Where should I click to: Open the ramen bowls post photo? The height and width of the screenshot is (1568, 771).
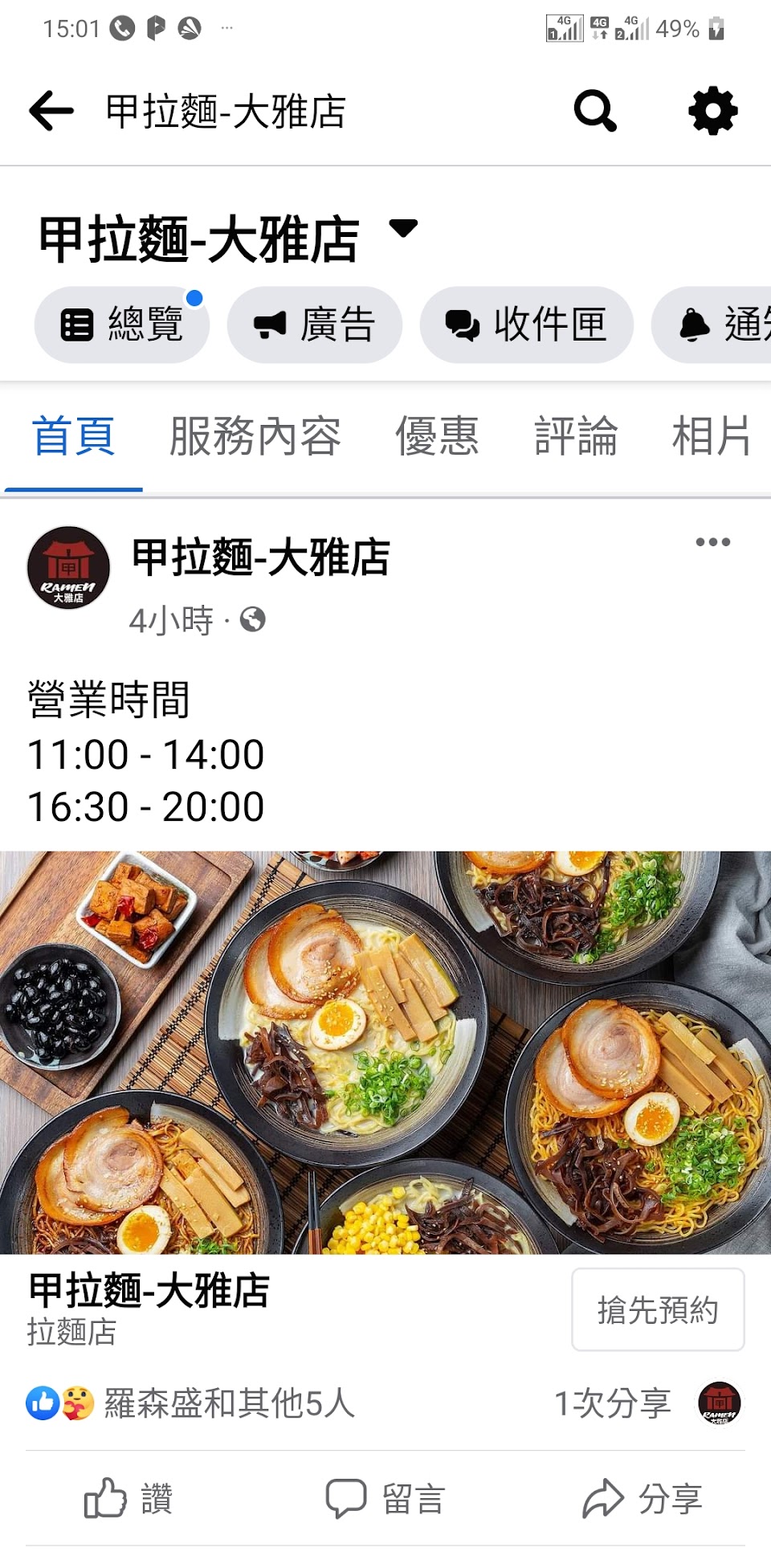tap(385, 1052)
